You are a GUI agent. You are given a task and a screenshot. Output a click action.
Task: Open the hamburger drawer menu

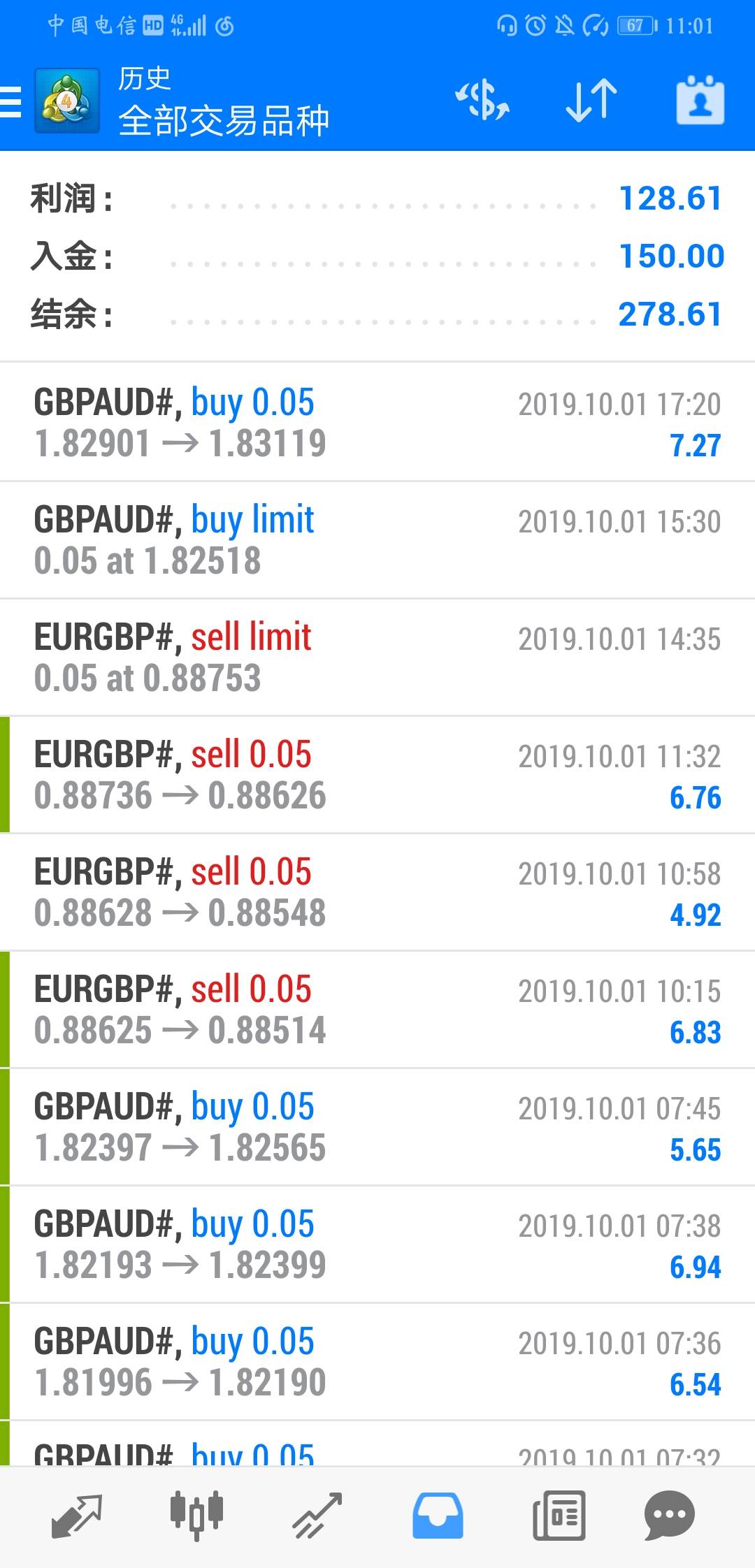coord(10,102)
